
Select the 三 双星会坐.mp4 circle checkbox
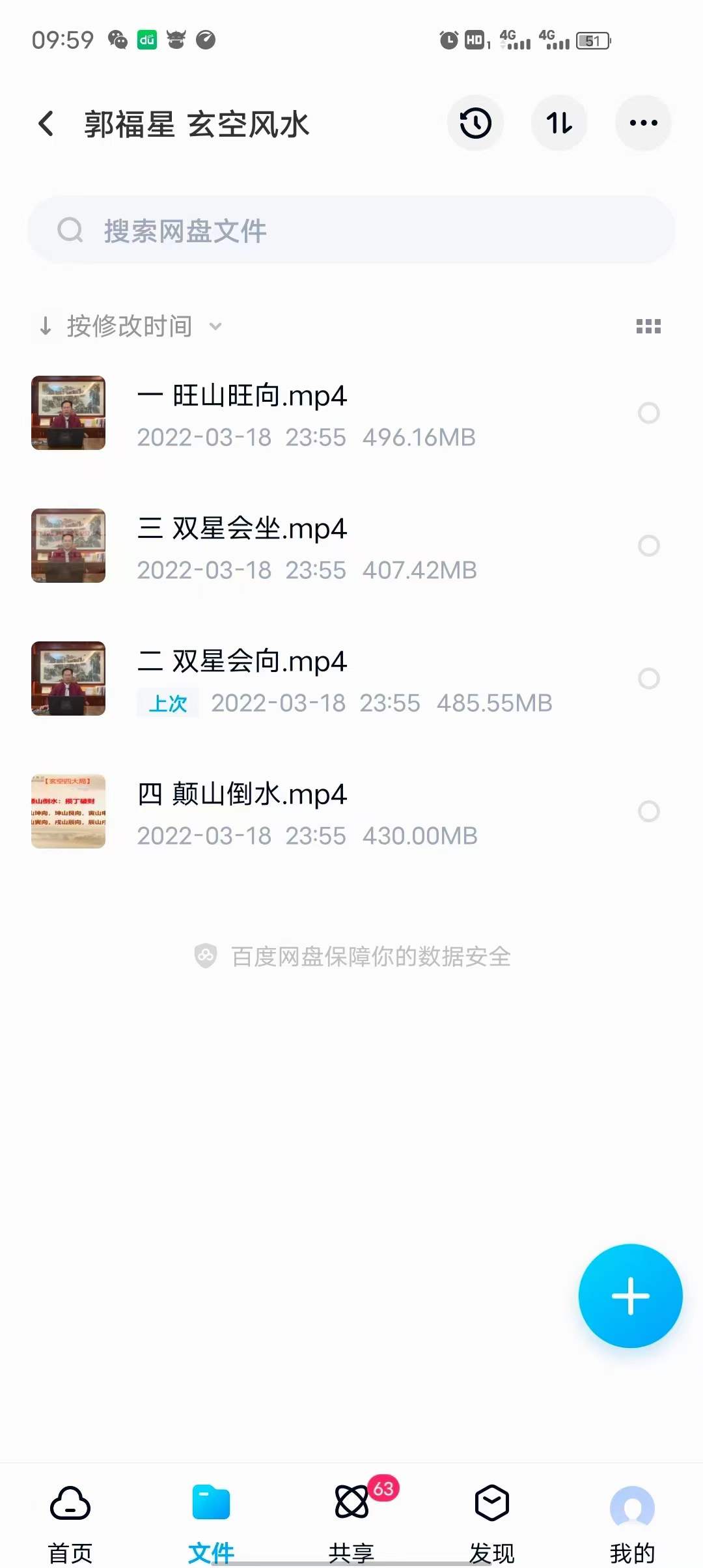649,546
